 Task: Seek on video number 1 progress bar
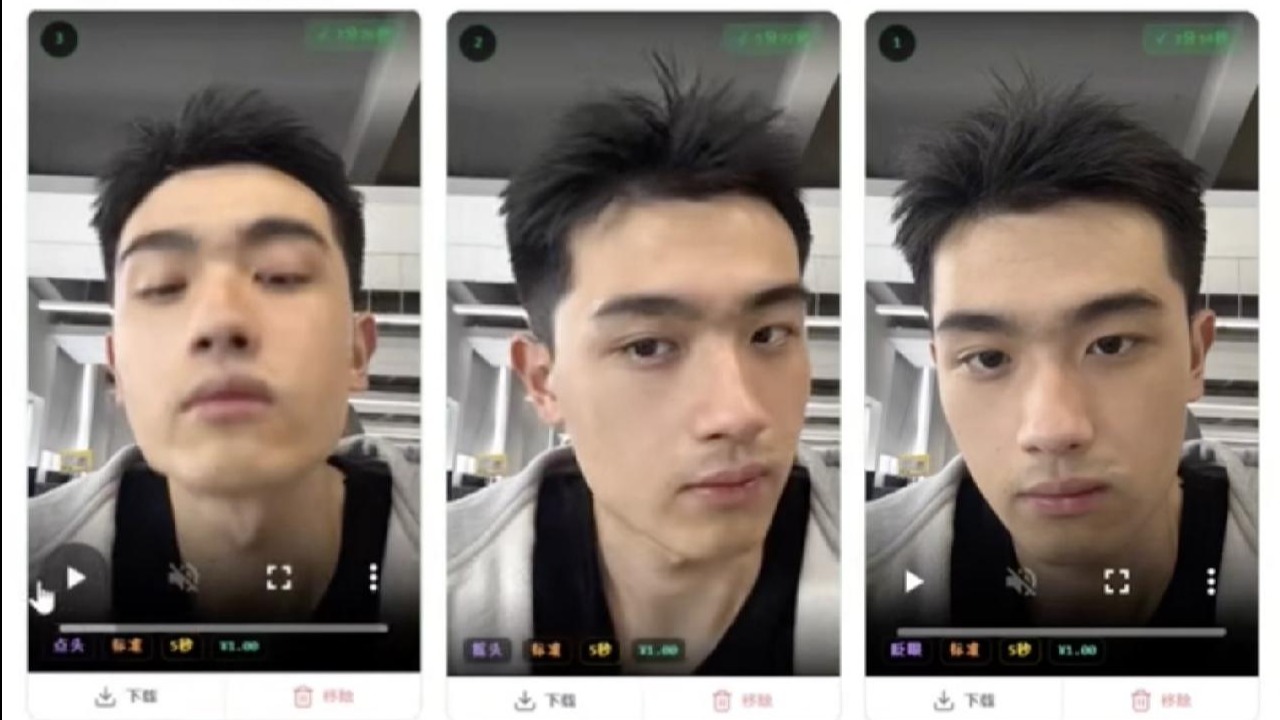coord(1061,632)
